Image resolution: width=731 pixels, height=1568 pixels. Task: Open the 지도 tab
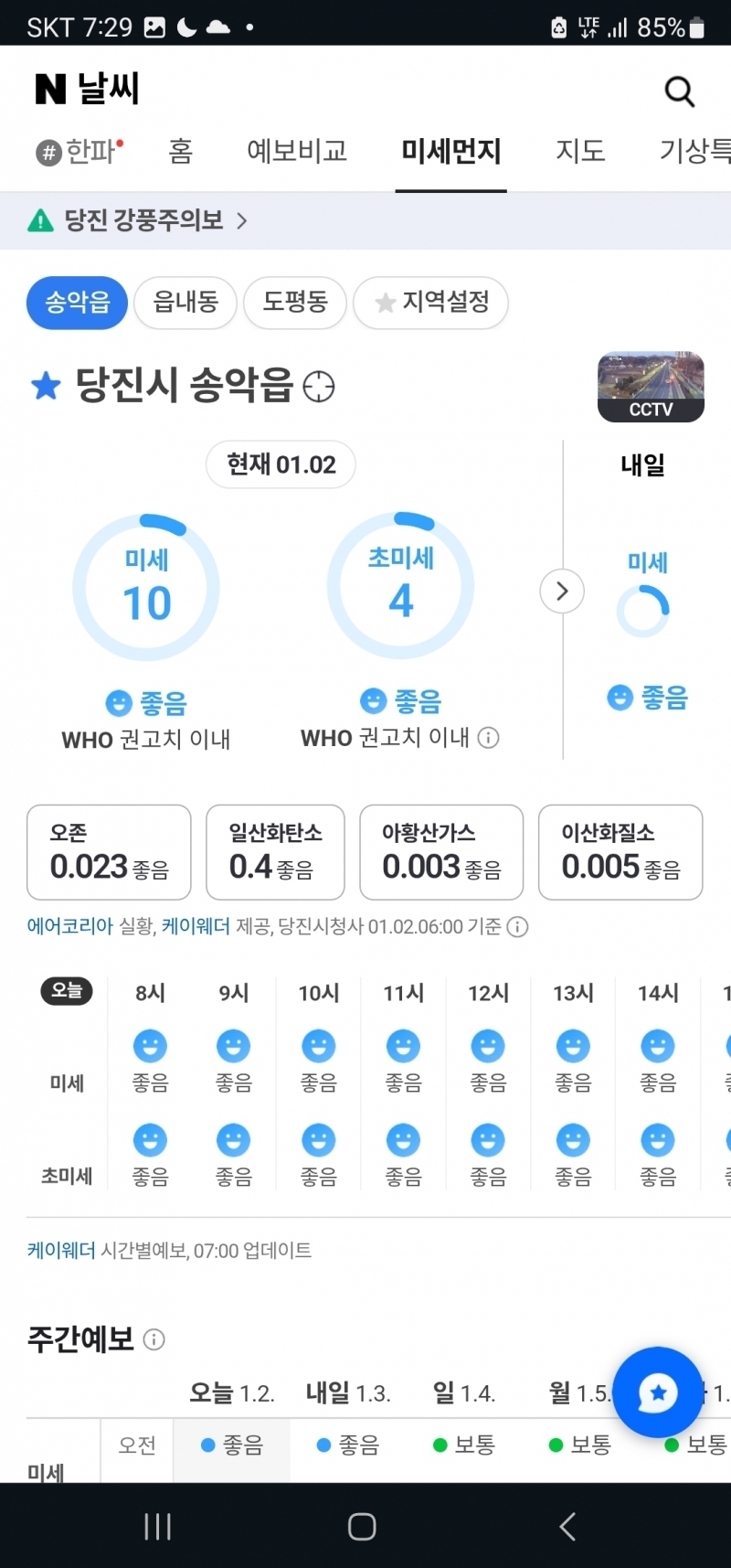pos(580,151)
